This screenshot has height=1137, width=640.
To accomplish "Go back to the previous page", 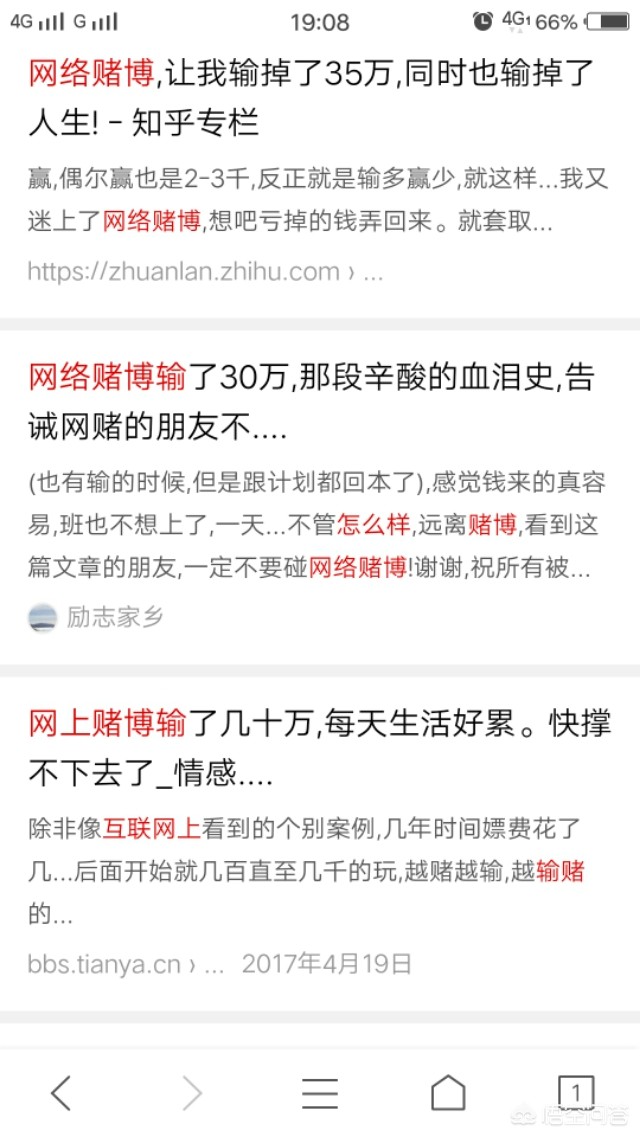I will (61, 1093).
